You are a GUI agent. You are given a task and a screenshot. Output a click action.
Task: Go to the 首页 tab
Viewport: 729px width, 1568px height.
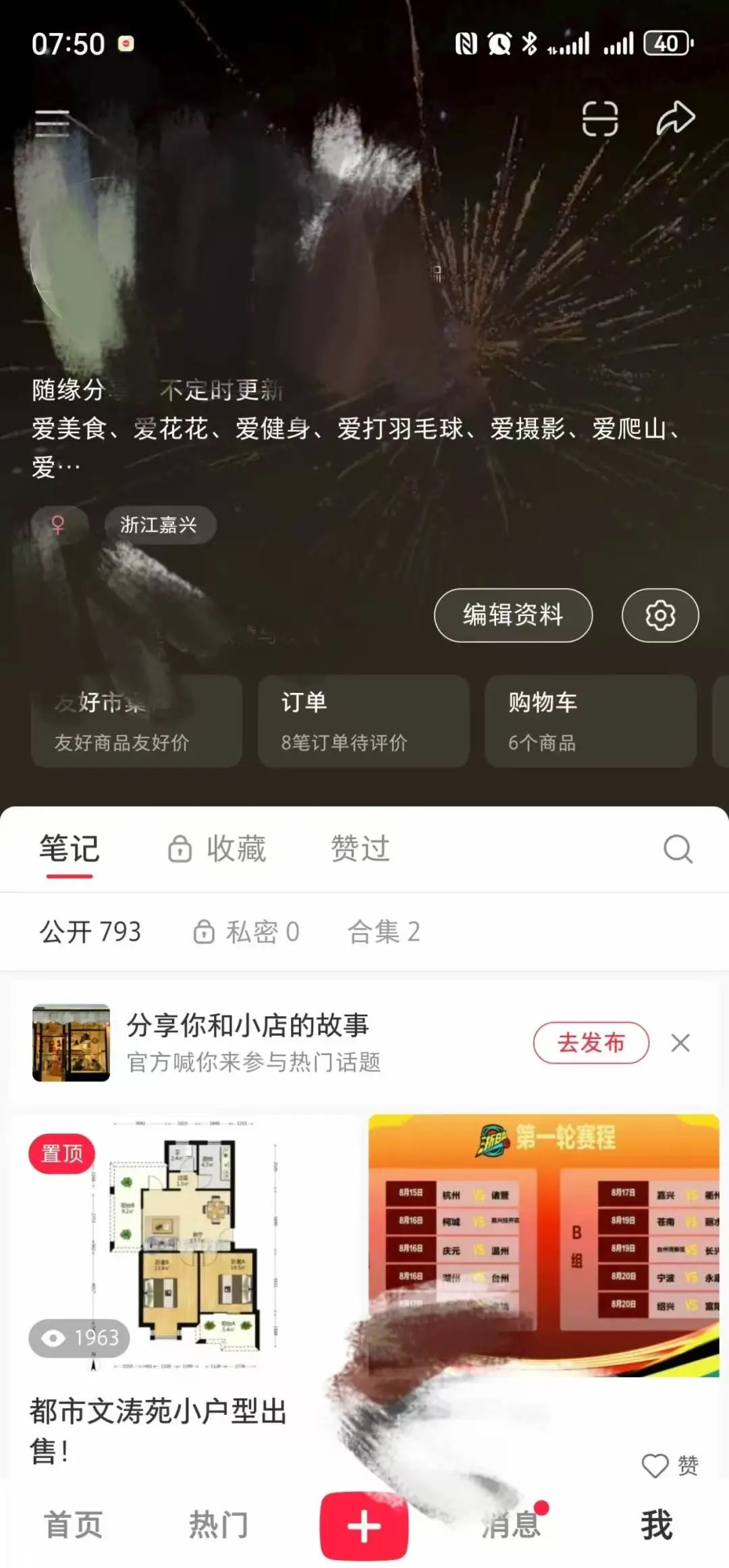click(x=73, y=1525)
